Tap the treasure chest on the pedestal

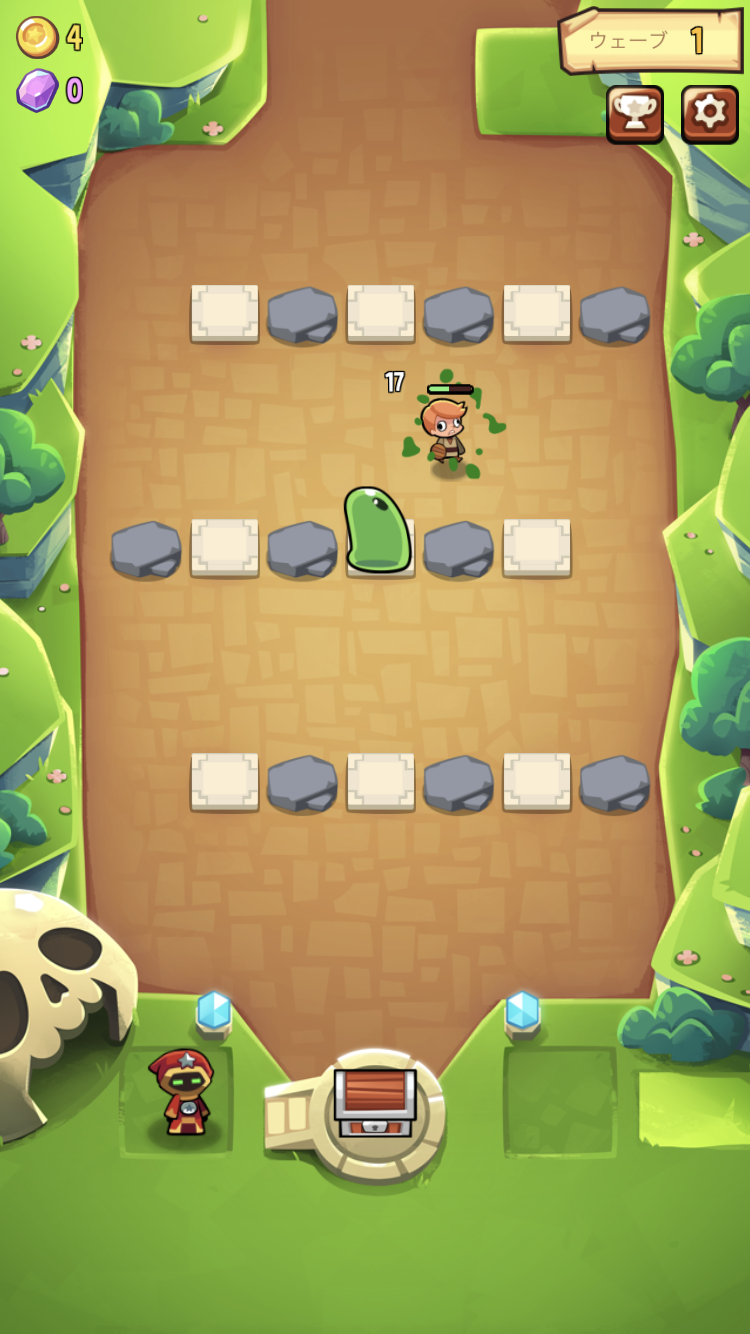pyautogui.click(x=375, y=1102)
